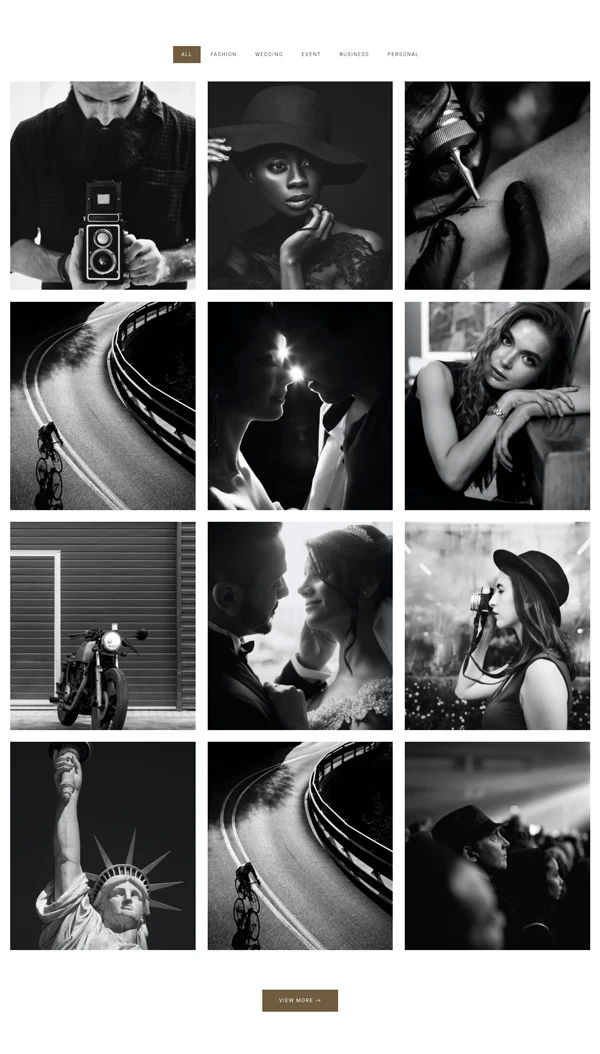Open the bearded man with vintage camera photo

pyautogui.click(x=103, y=186)
